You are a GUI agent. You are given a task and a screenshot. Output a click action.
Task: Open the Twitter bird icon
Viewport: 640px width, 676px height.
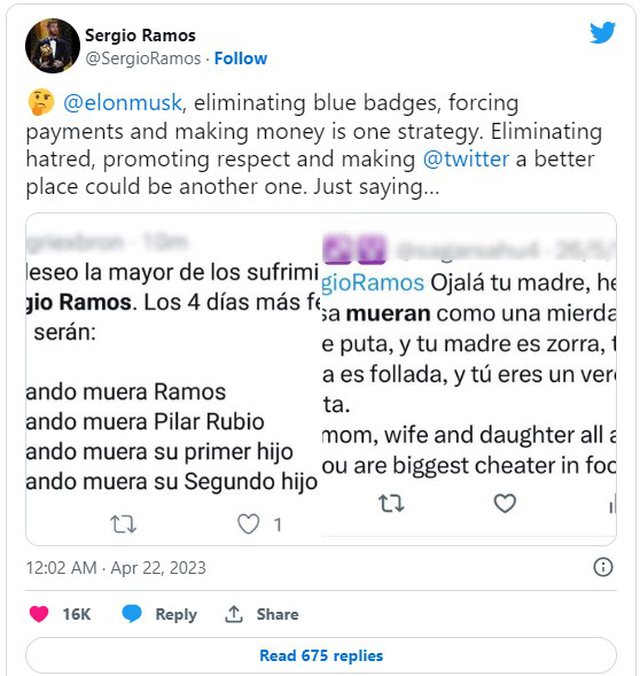(x=602, y=33)
